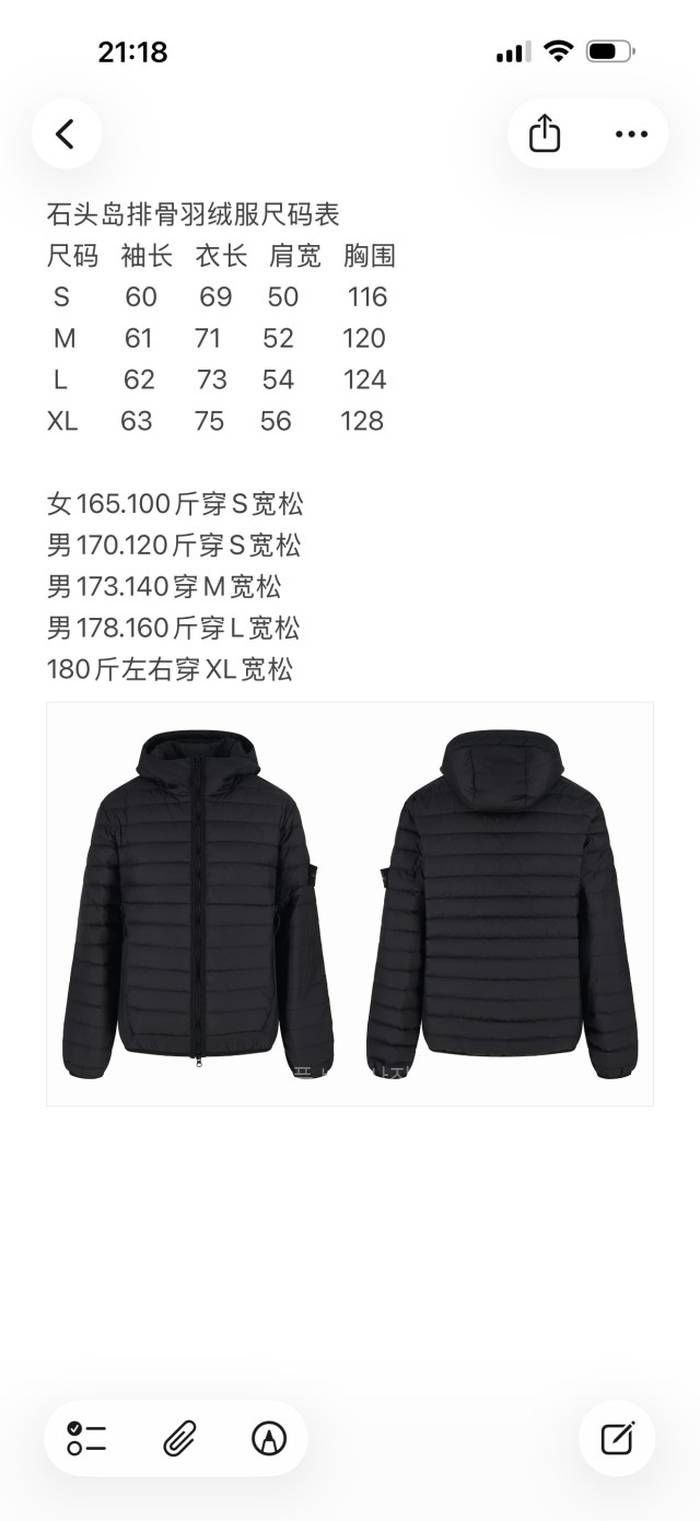Open the black down jacket image
The height and width of the screenshot is (1521, 700).
point(349,903)
